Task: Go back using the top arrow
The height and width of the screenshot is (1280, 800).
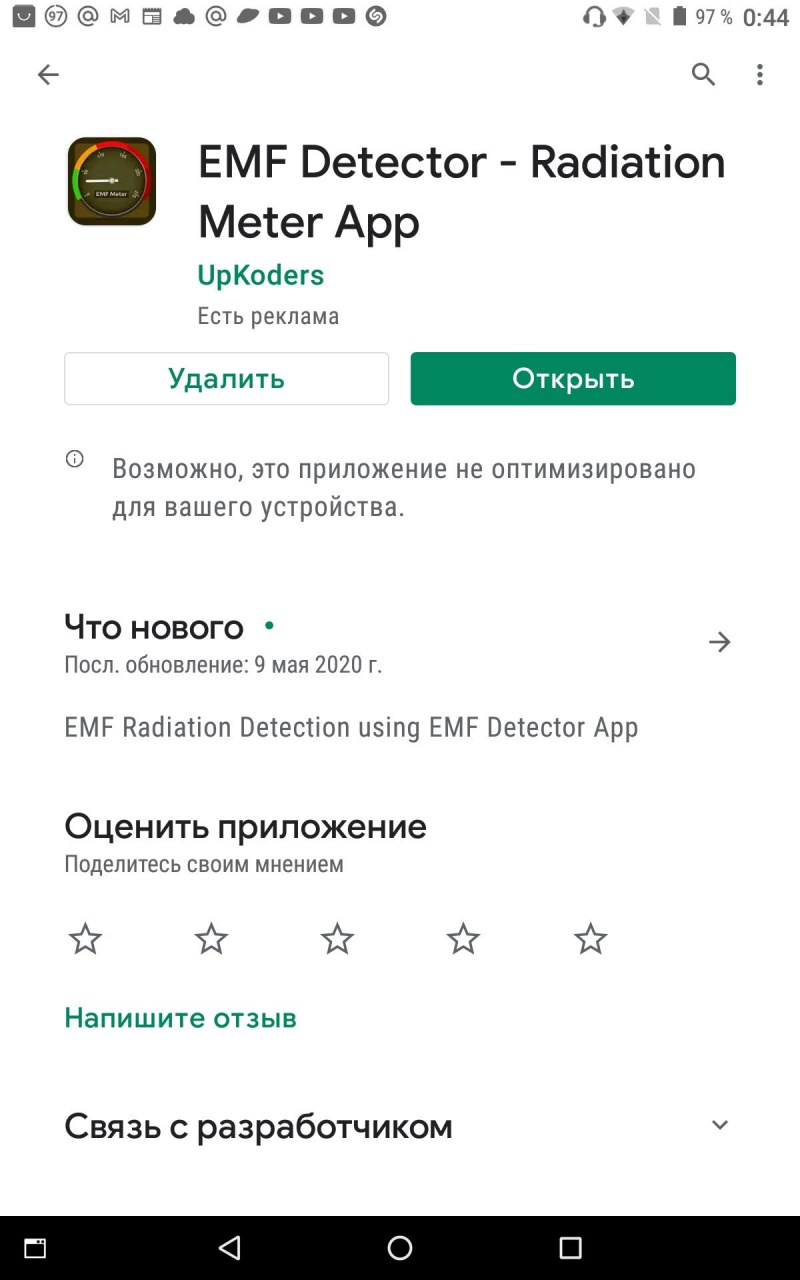Action: point(48,75)
